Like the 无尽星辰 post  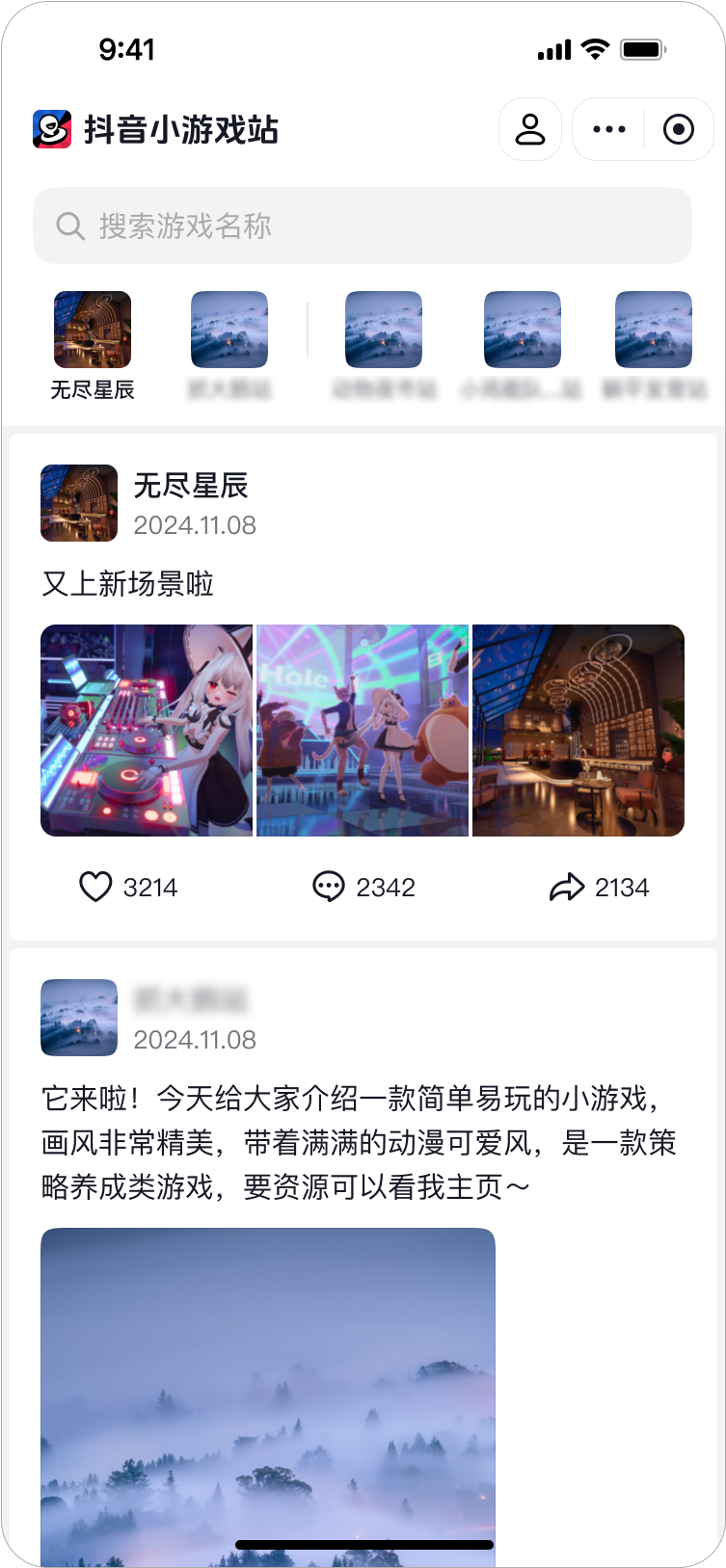click(95, 887)
